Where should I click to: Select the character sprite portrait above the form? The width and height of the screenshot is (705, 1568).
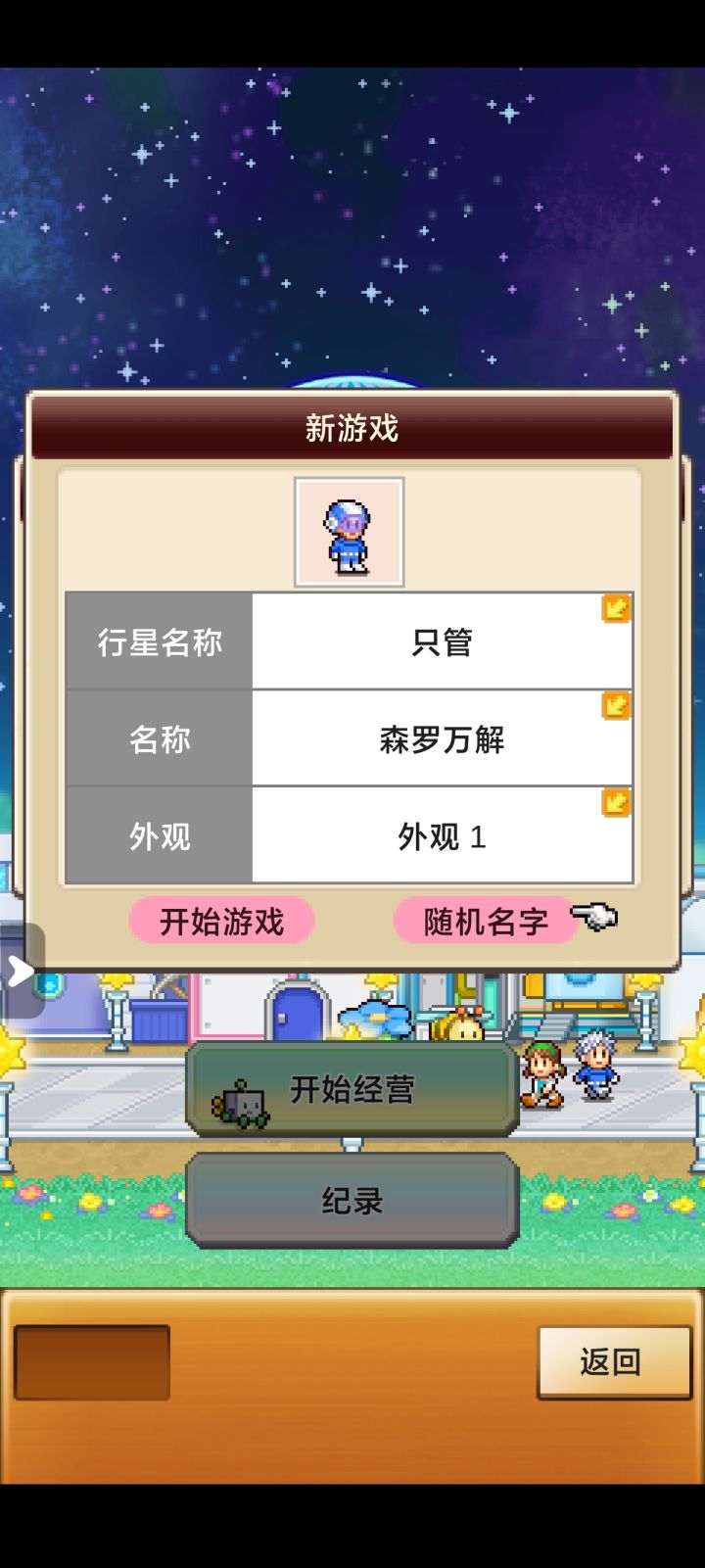[350, 531]
